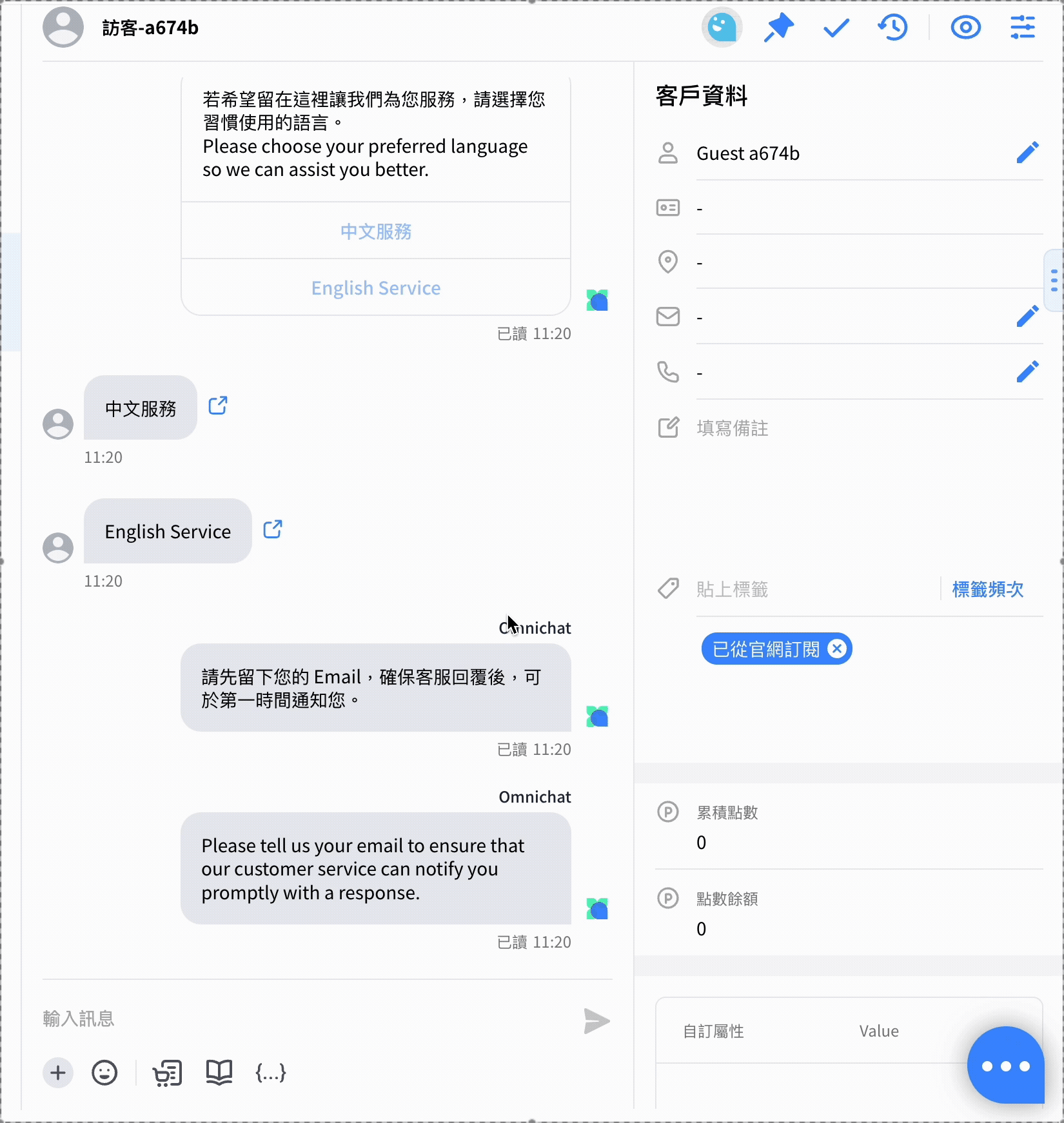This screenshot has height=1123, width=1064.
Task: Open the settings sliders icon
Action: (x=1022, y=28)
